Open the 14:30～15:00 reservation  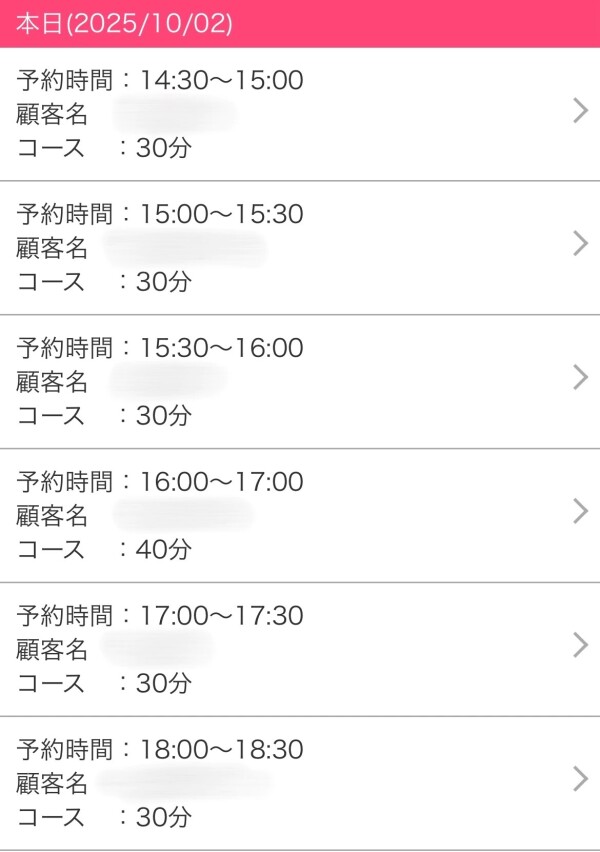[300, 114]
